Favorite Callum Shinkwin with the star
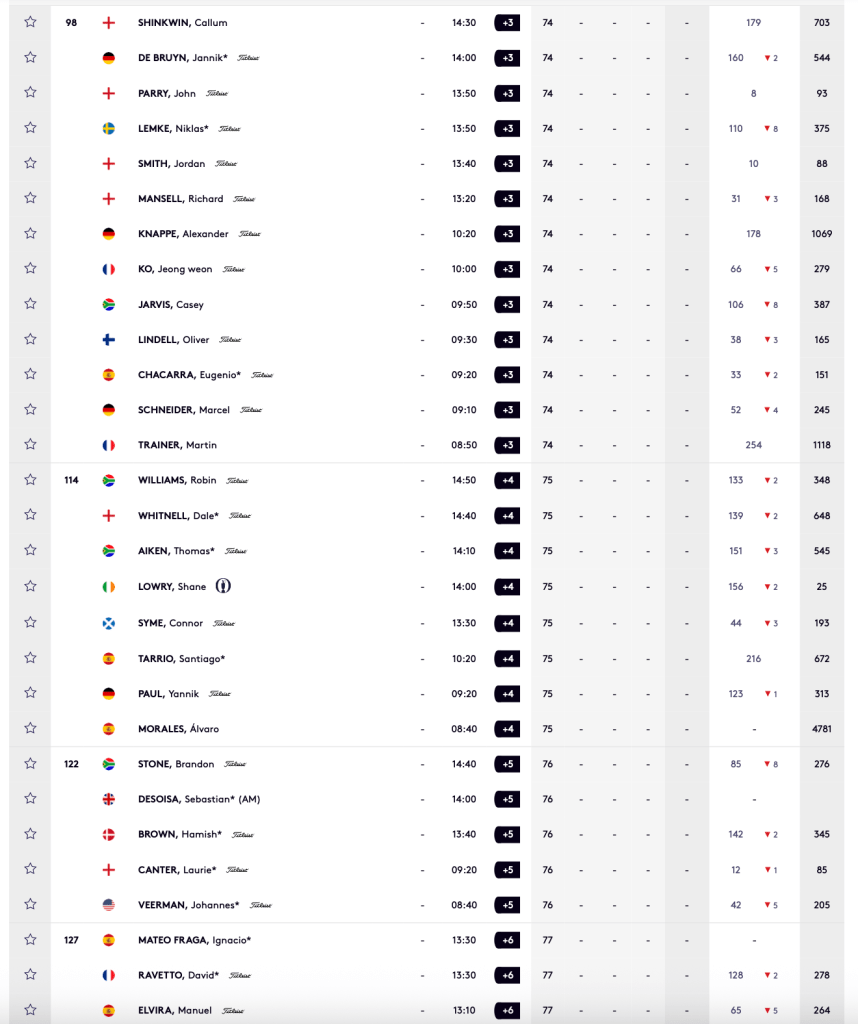858x1024 pixels. [x=30, y=22]
